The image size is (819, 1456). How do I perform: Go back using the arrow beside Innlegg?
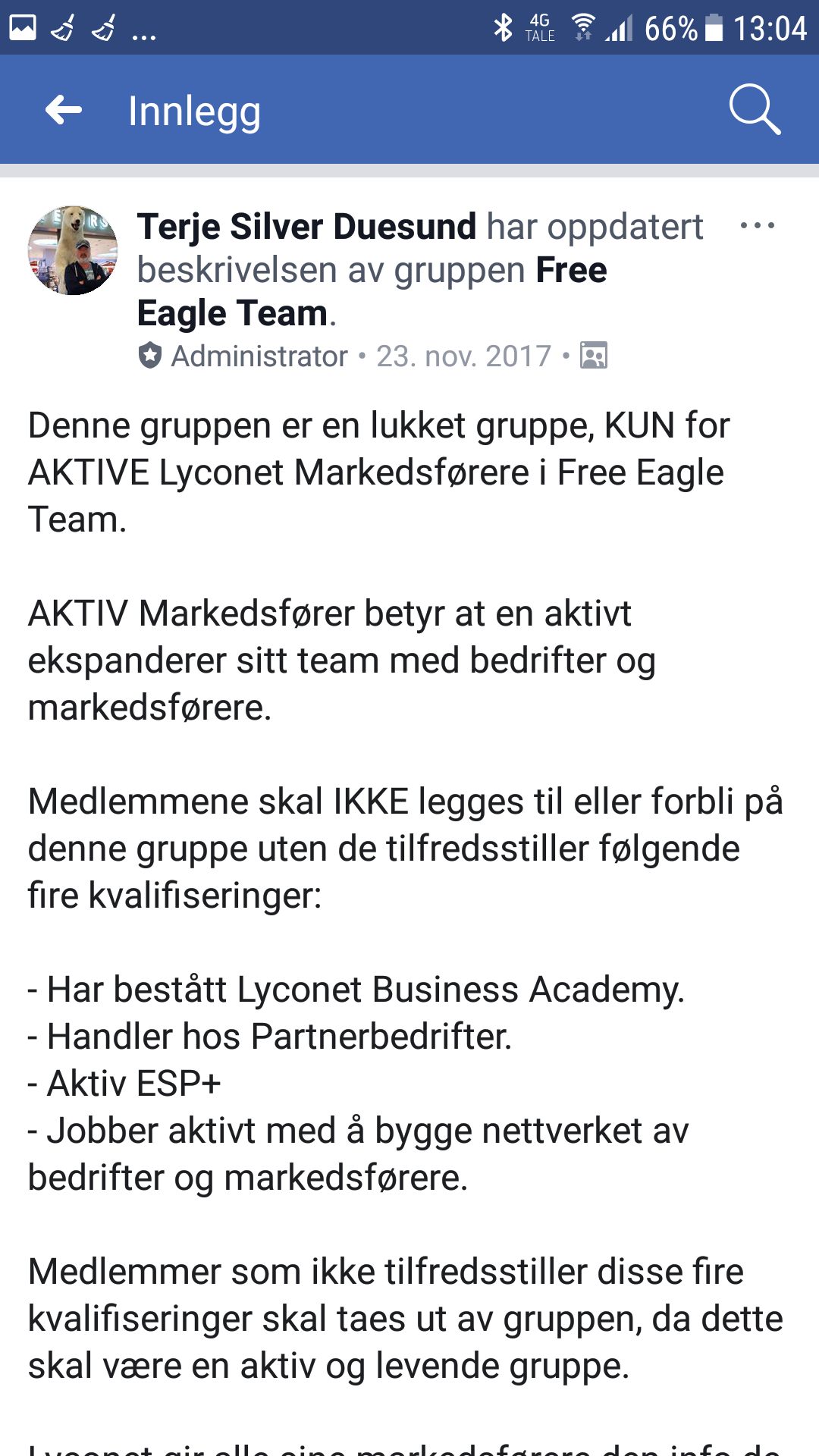point(64,110)
